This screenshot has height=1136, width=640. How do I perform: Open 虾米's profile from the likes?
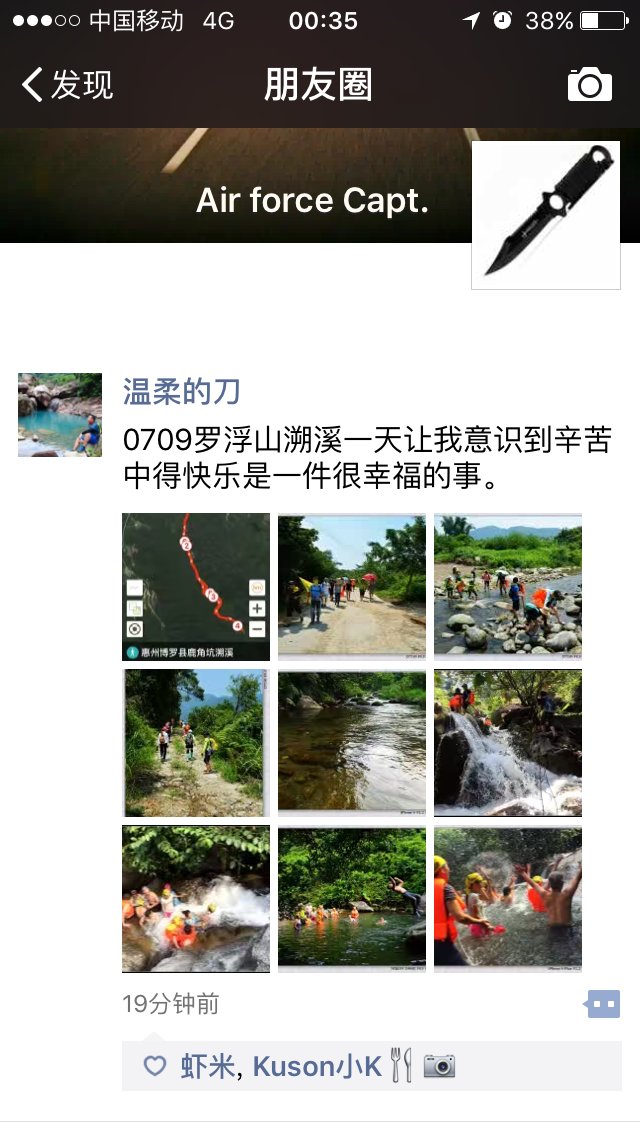pyautogui.click(x=208, y=1066)
